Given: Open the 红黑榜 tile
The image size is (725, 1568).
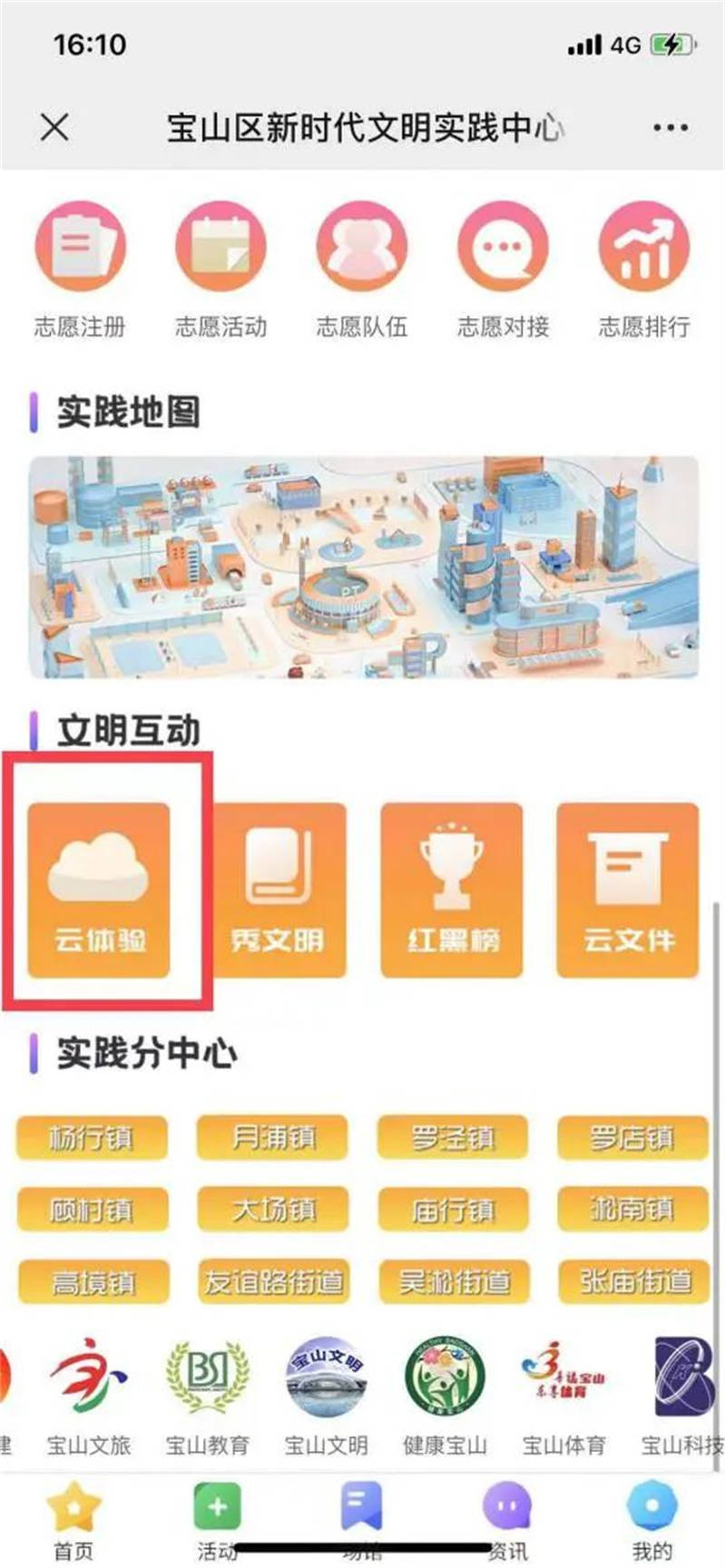Looking at the screenshot, I should pyautogui.click(x=452, y=889).
